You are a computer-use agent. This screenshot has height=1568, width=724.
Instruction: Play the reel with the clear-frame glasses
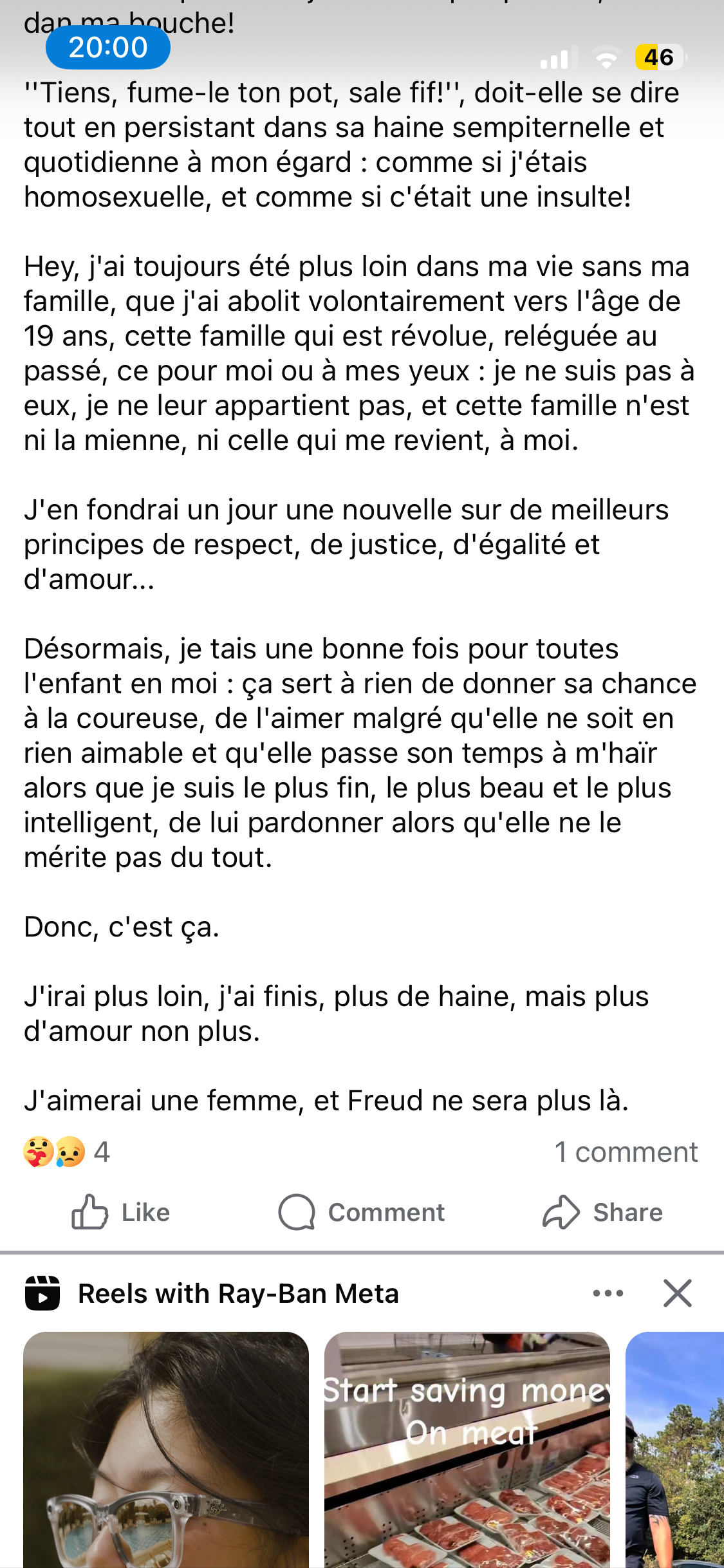[166, 1450]
